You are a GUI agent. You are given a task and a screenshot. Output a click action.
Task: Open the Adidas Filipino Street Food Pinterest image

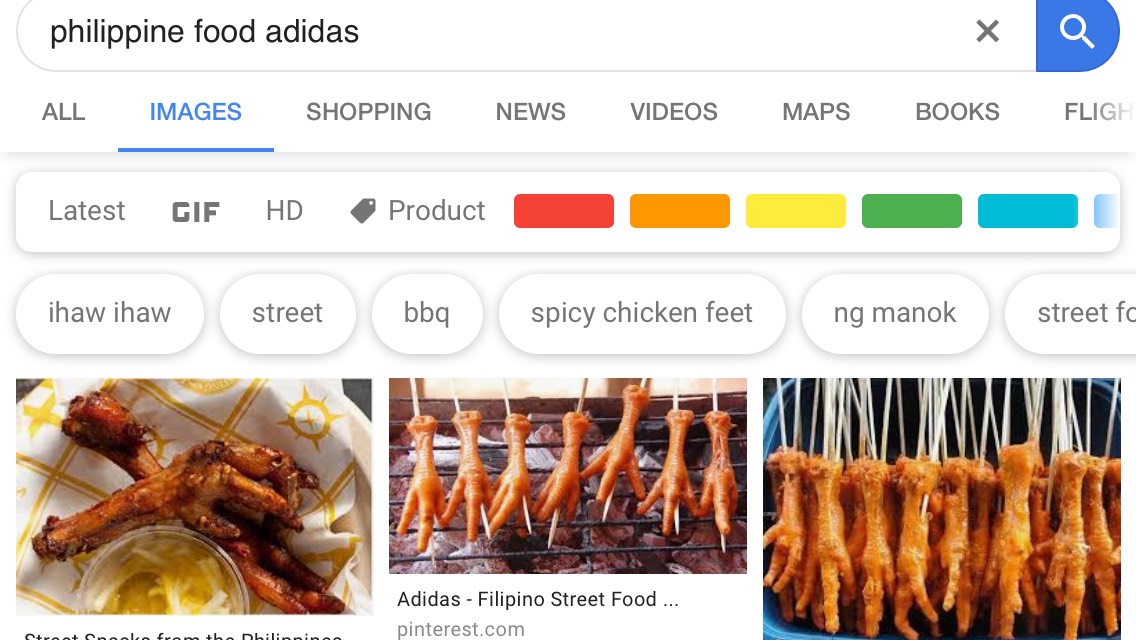click(x=567, y=476)
